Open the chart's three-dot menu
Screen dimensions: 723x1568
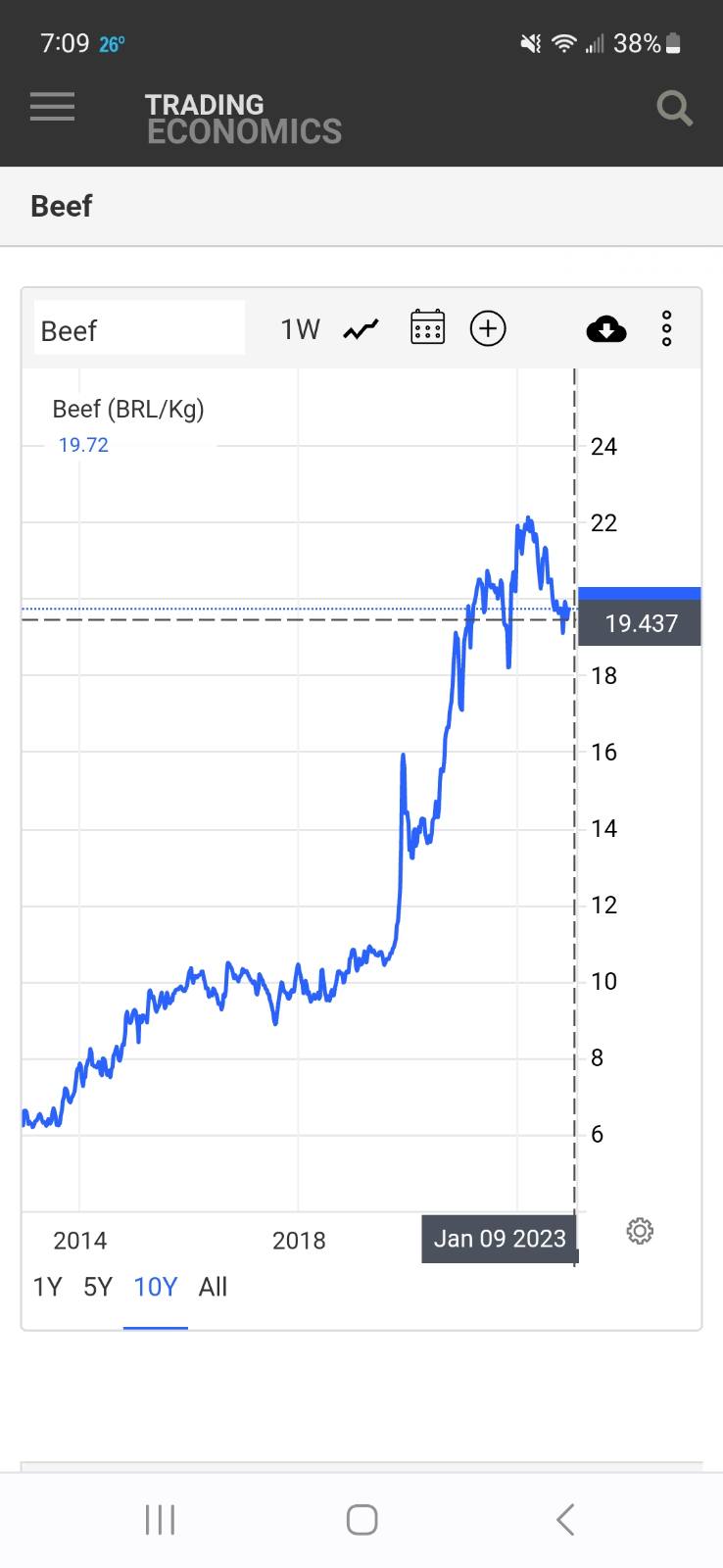pyautogui.click(x=666, y=329)
